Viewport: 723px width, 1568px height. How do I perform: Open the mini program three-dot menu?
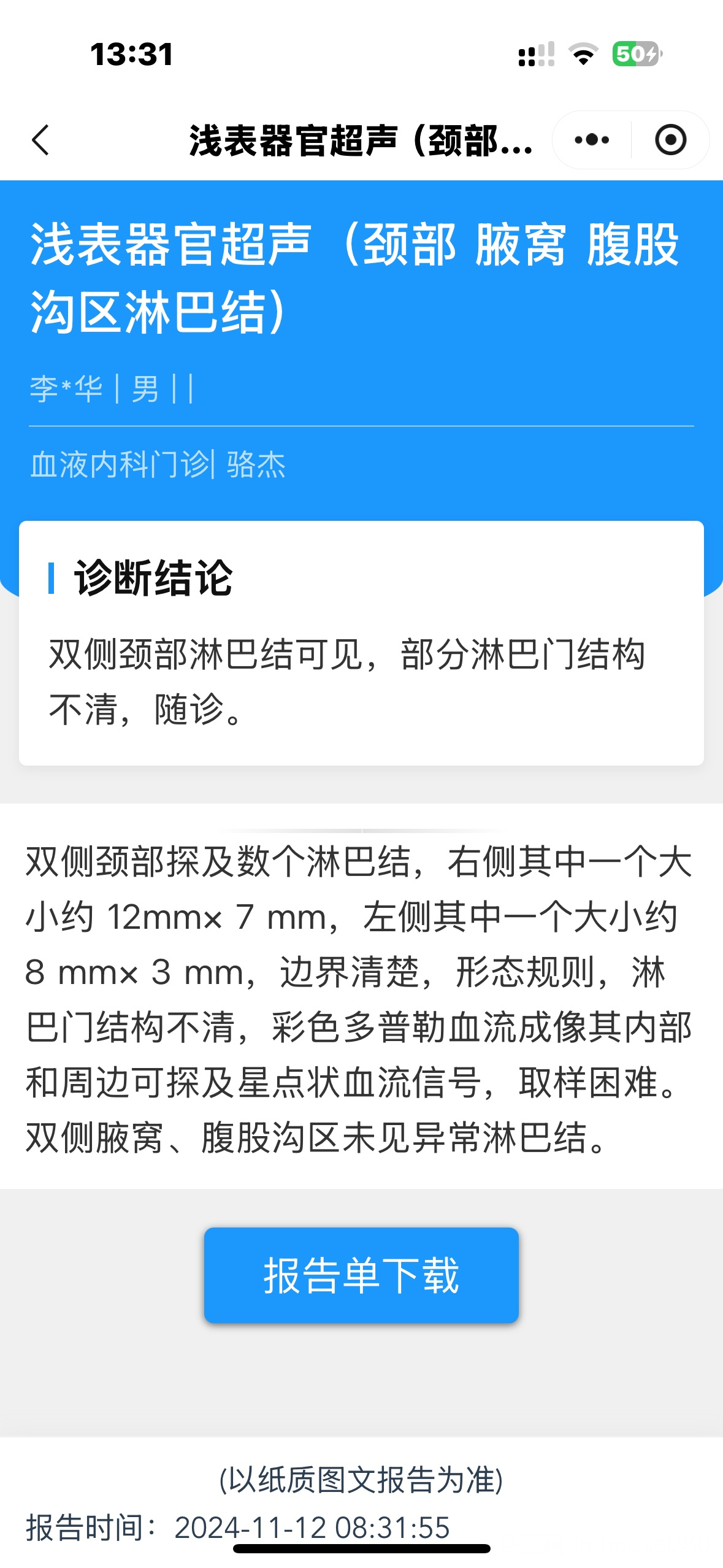592,140
